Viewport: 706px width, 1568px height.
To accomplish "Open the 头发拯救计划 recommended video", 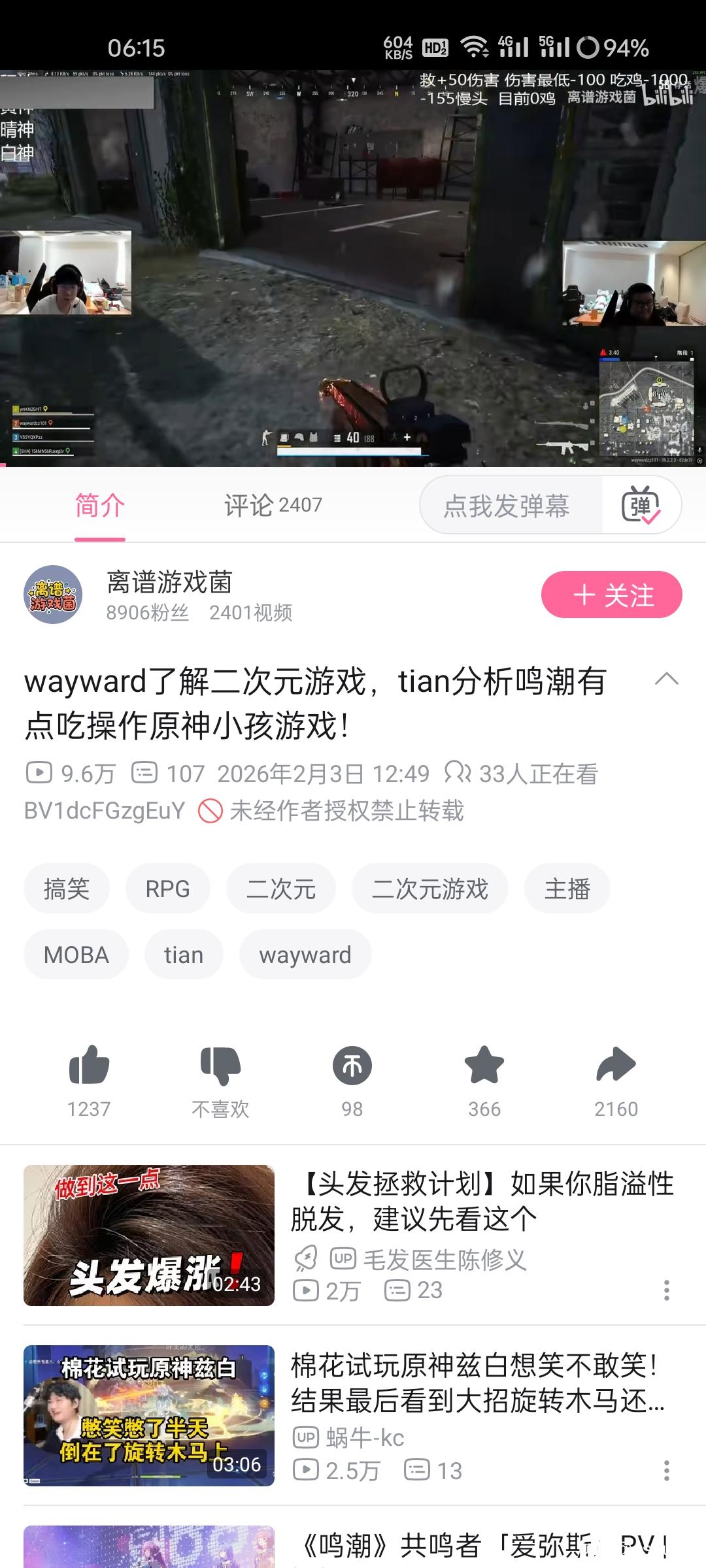I will coord(481,1201).
